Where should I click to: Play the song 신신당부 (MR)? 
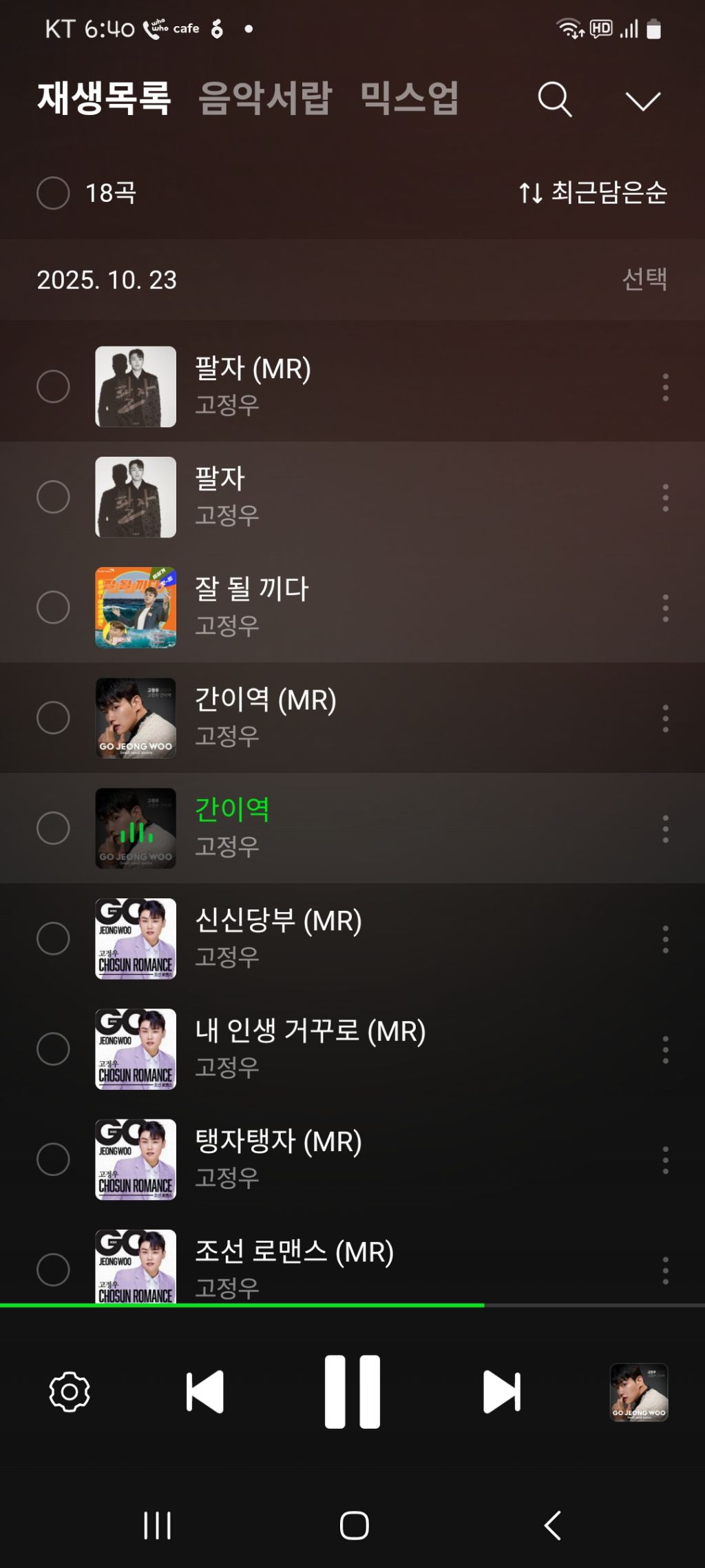tap(278, 921)
